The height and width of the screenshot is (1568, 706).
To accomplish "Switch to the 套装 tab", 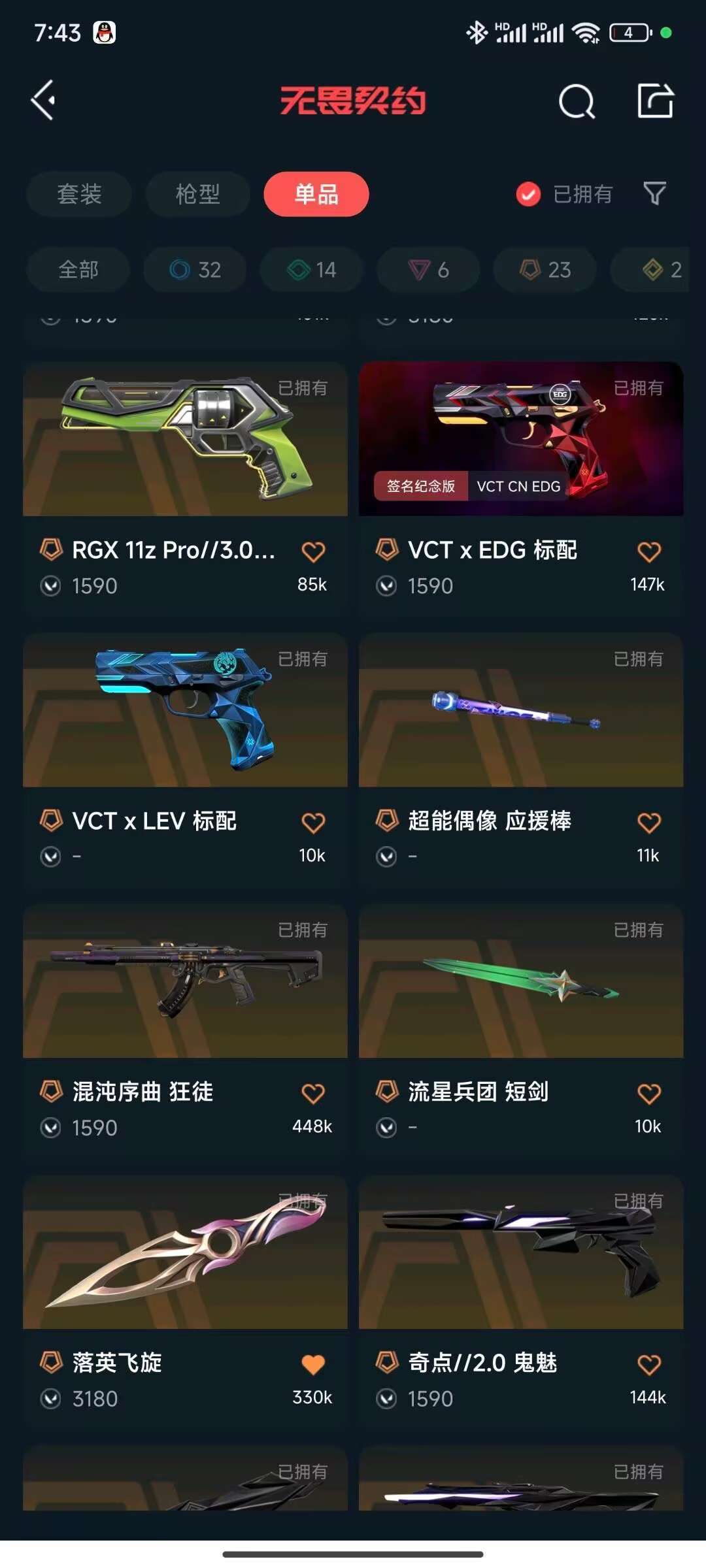I will (79, 194).
